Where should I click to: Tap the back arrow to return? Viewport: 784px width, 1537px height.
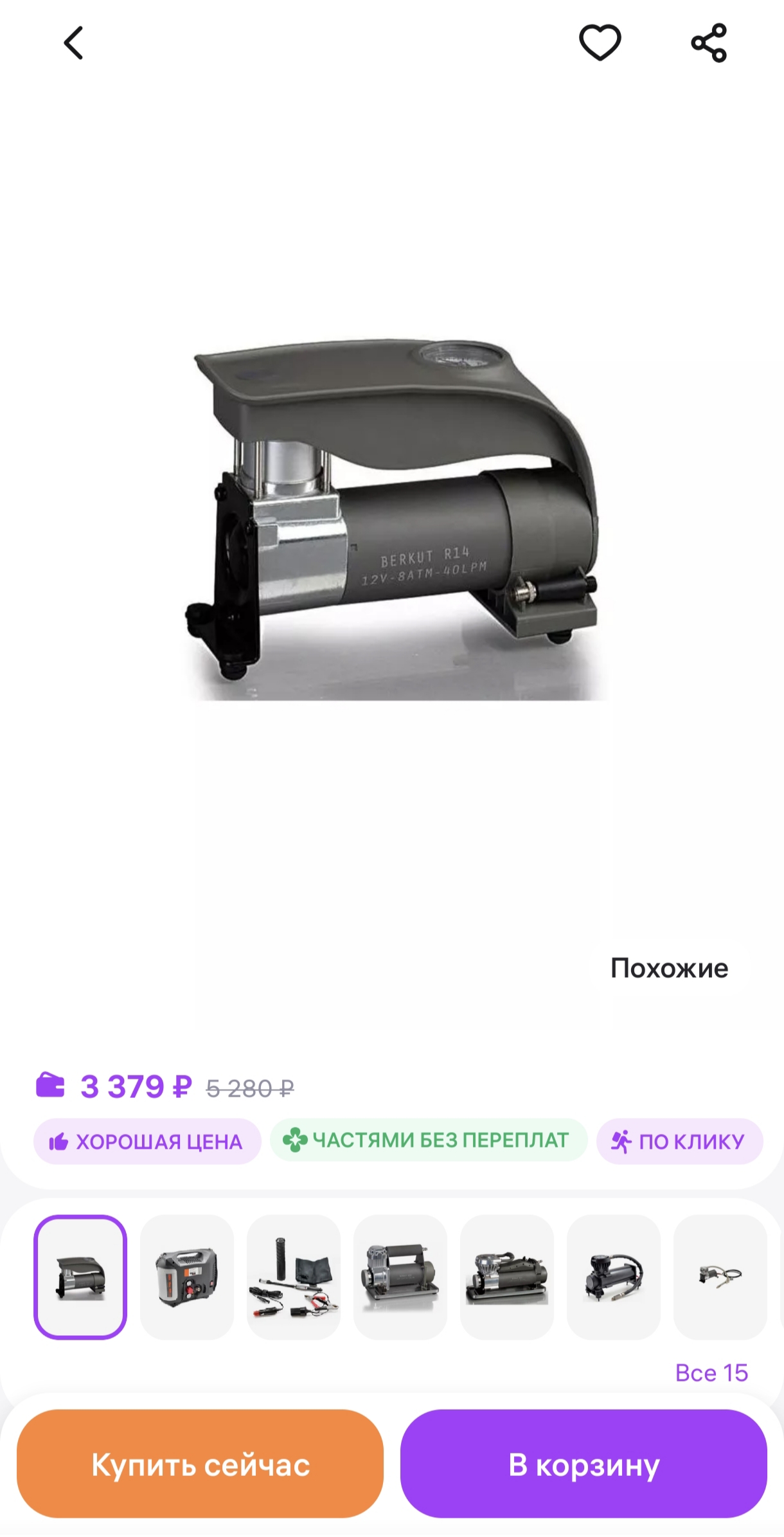point(75,41)
